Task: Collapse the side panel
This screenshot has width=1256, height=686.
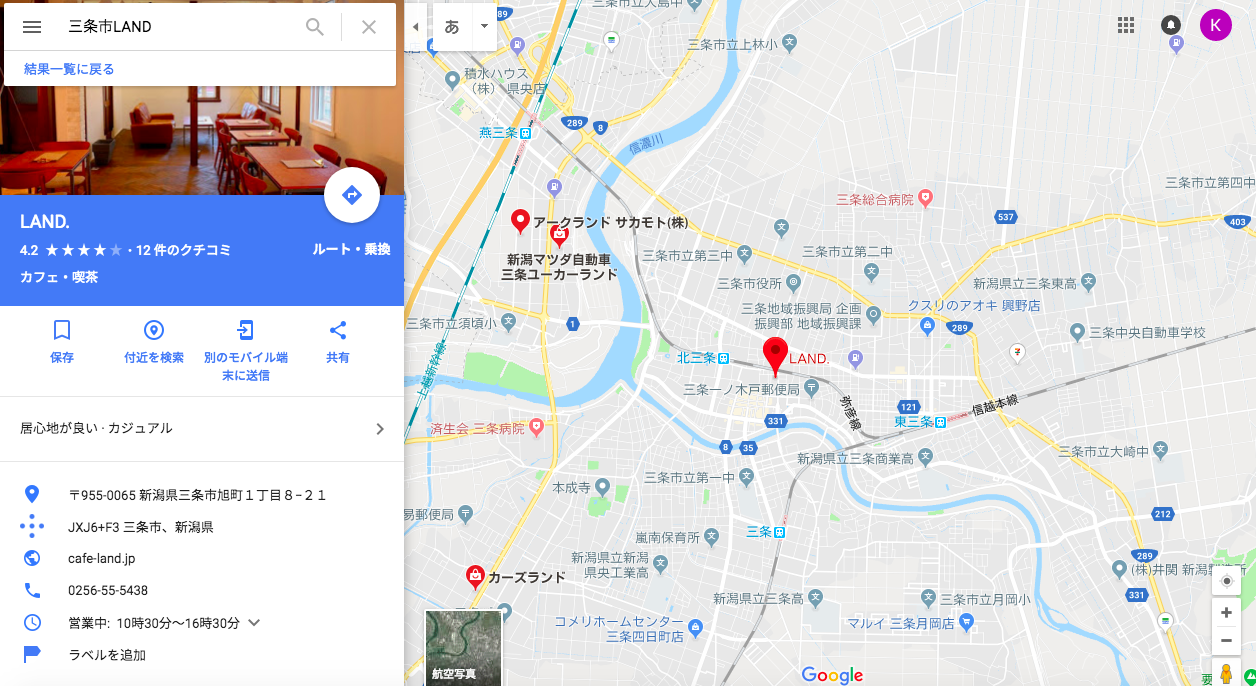Action: point(416,27)
